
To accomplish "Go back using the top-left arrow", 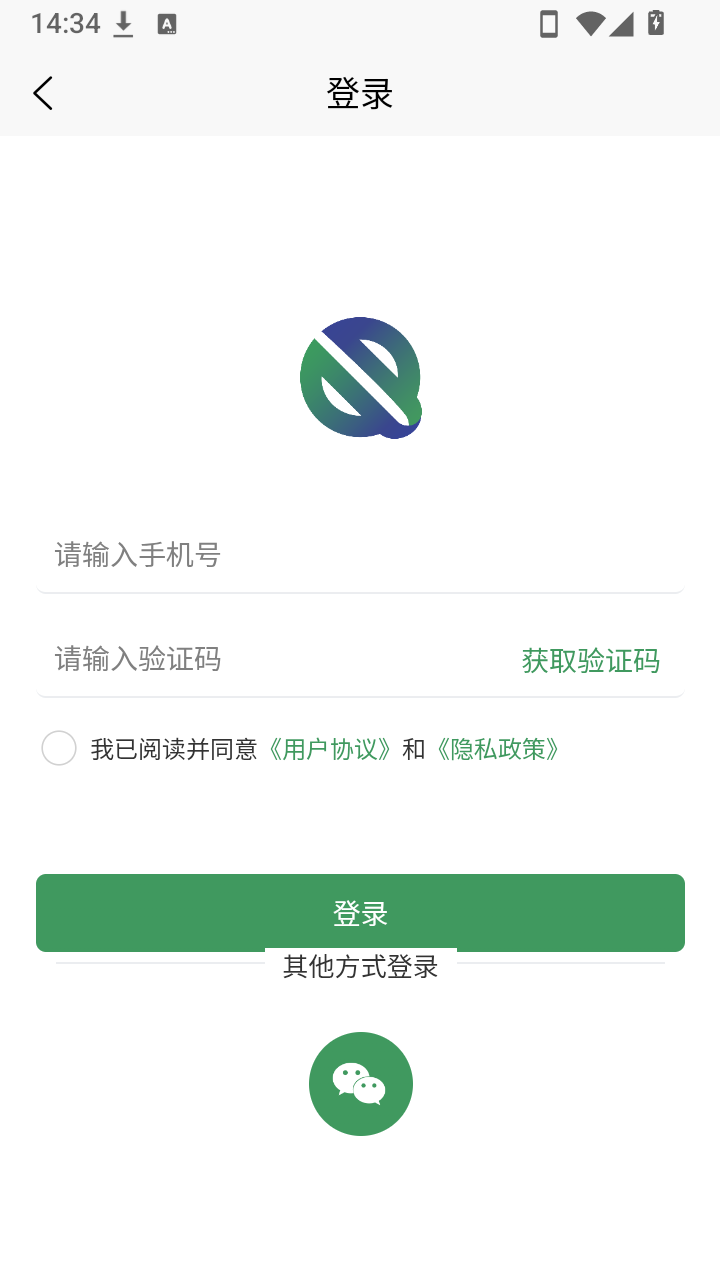I will coord(43,94).
